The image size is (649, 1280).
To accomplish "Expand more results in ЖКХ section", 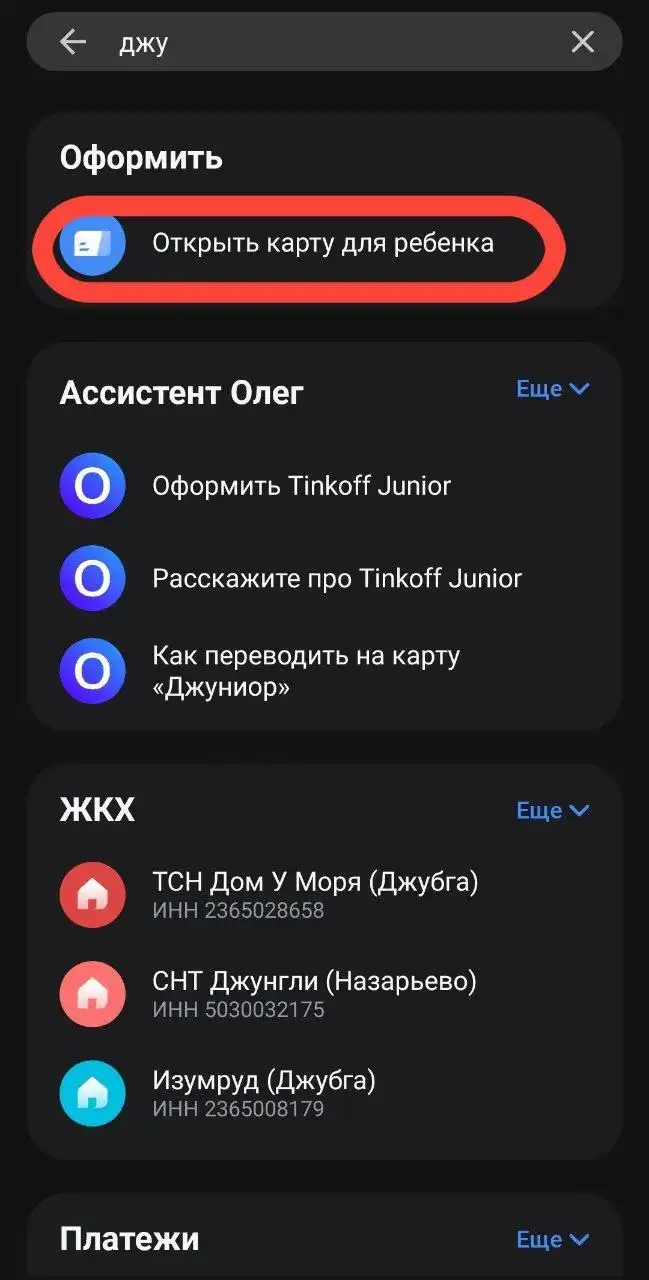I will click(x=553, y=810).
